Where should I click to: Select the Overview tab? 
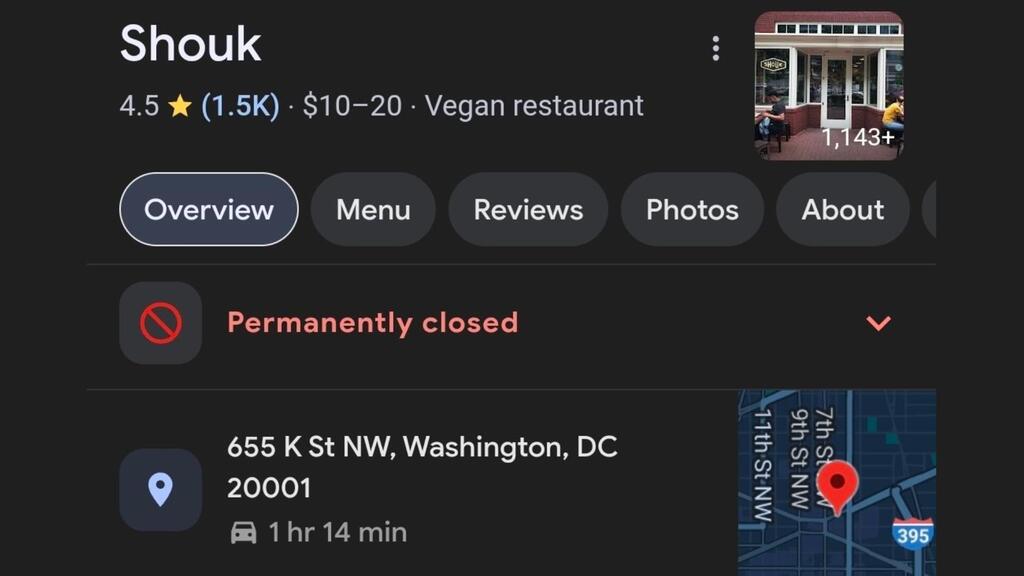pyautogui.click(x=208, y=210)
